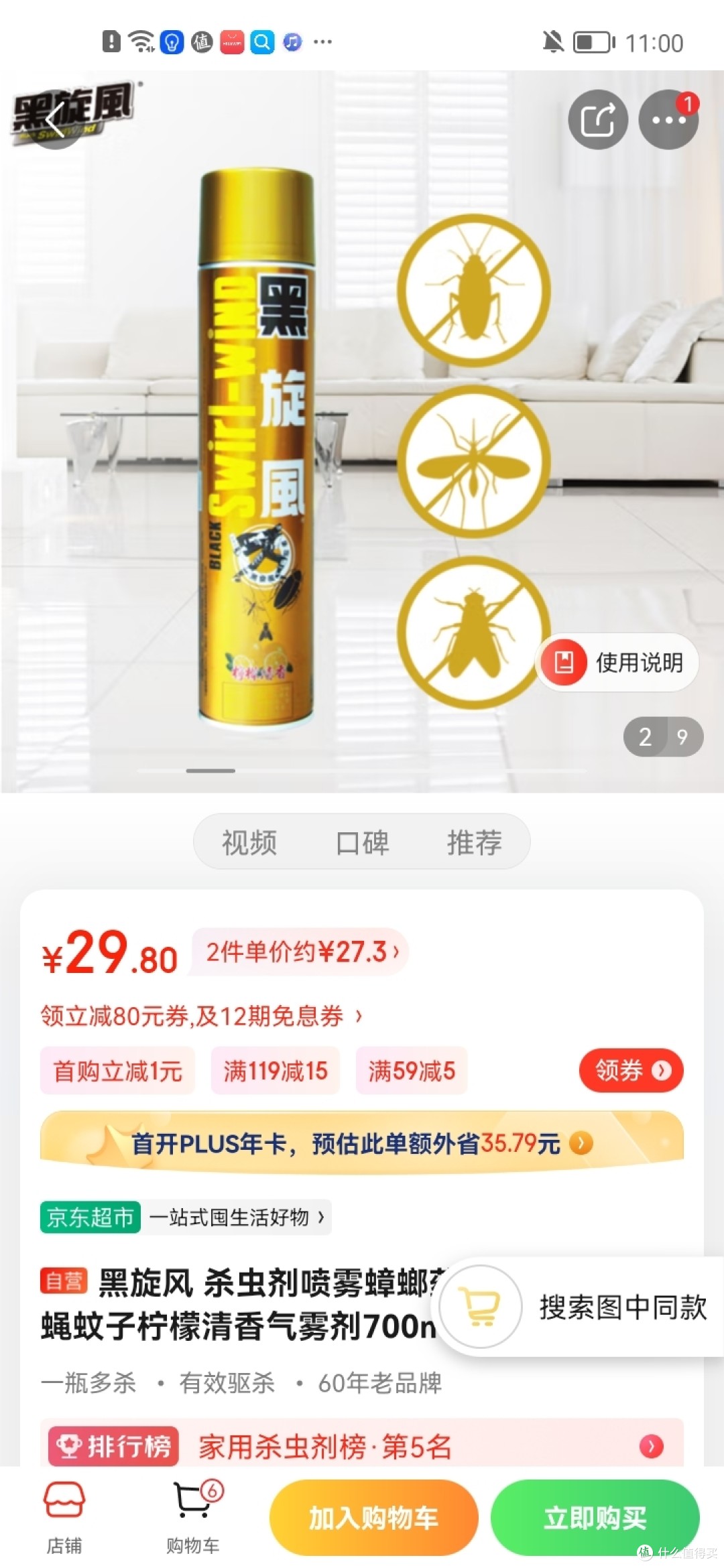The height and width of the screenshot is (1568, 724).
Task: Go back using the top-left arrow
Action: (x=56, y=119)
